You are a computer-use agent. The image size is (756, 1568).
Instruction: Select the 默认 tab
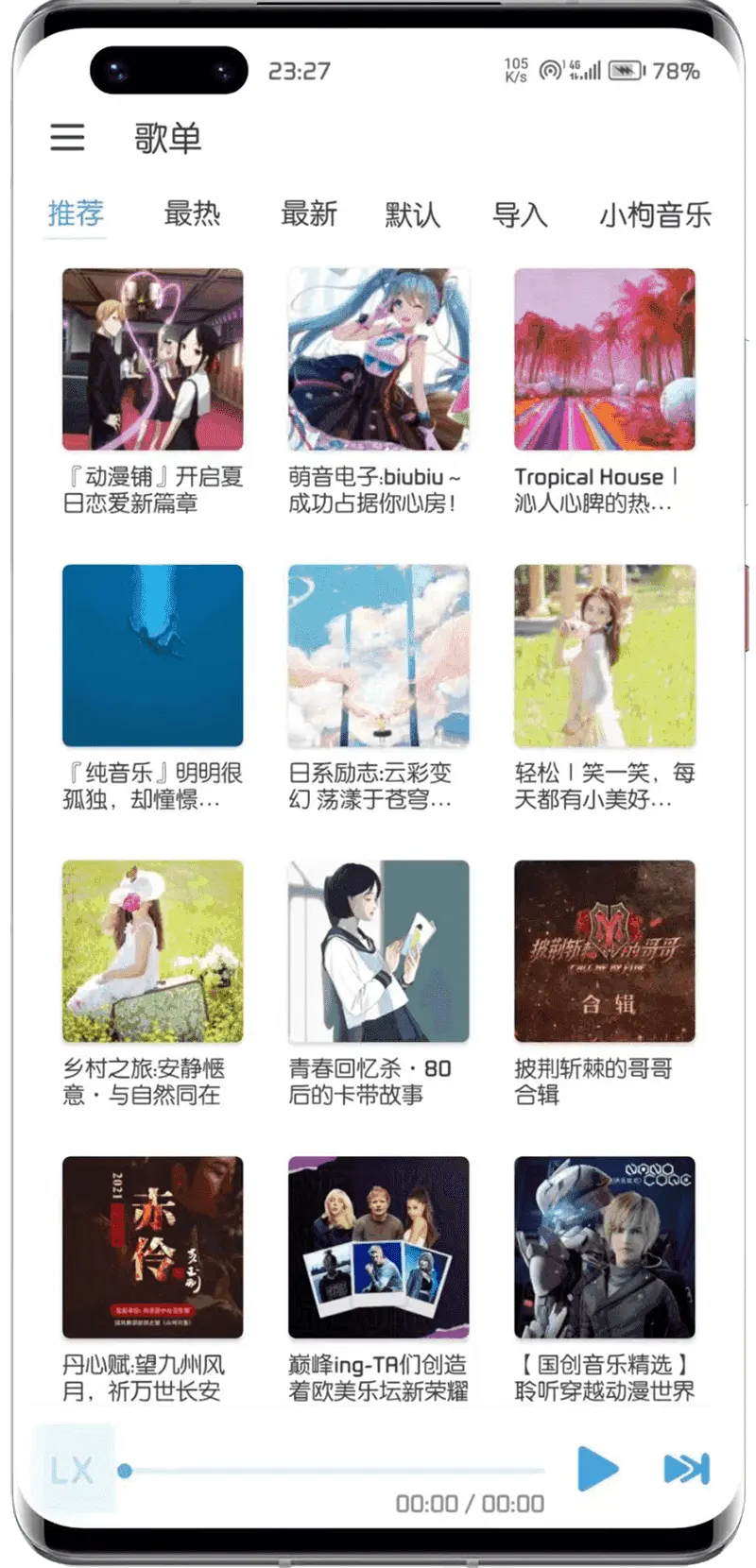(412, 214)
